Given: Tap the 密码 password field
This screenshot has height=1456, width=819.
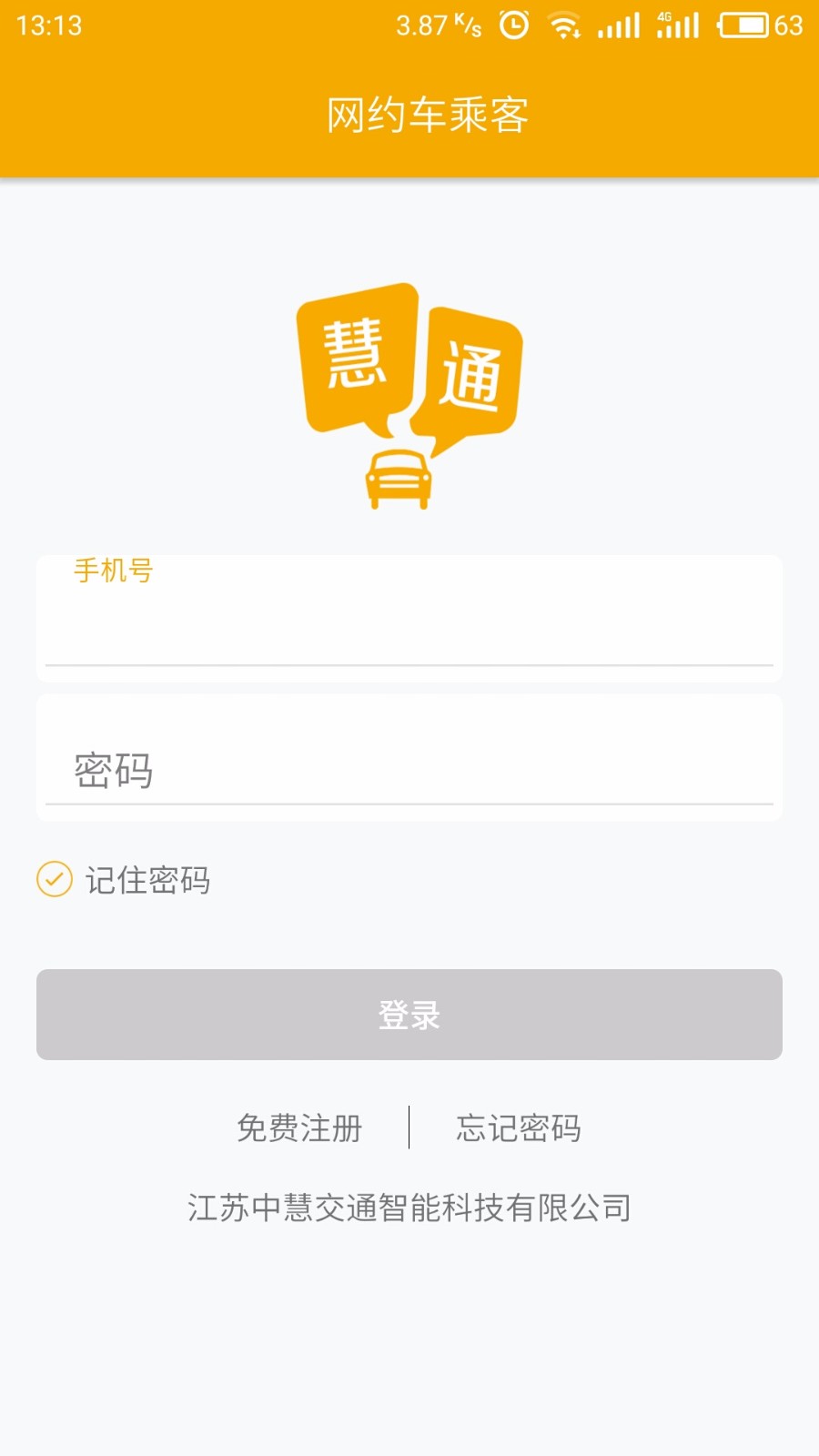Looking at the screenshot, I should (409, 769).
